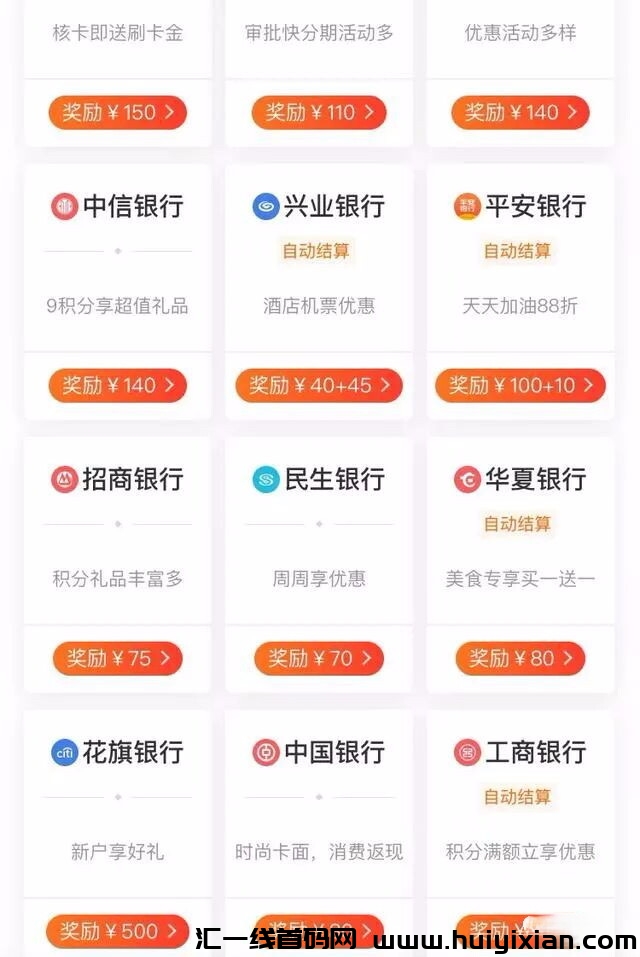Screen dimensions: 640x957
Task: Open the 兴业银行 card
Action: [319, 207]
